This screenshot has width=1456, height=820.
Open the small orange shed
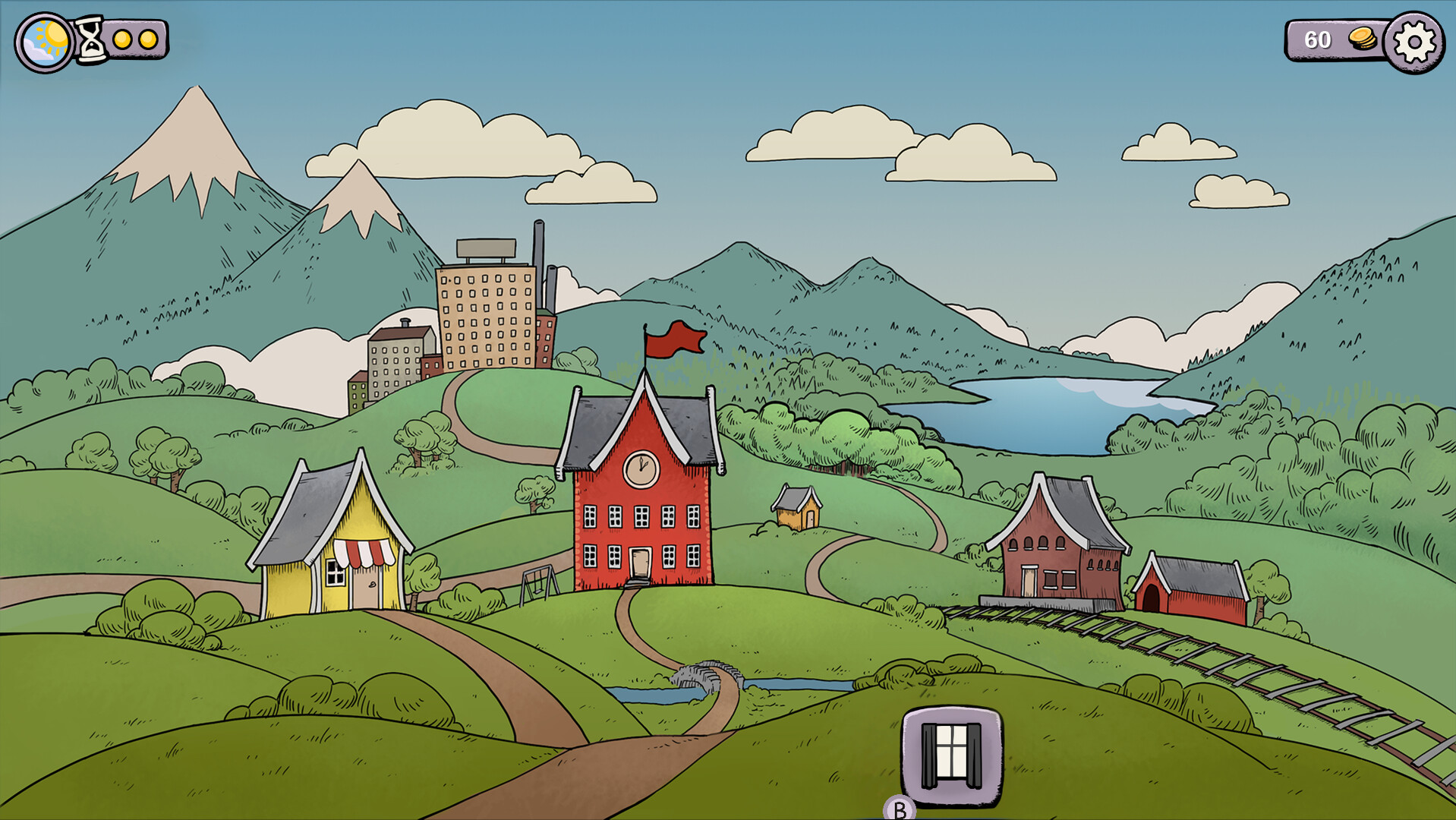798,511
